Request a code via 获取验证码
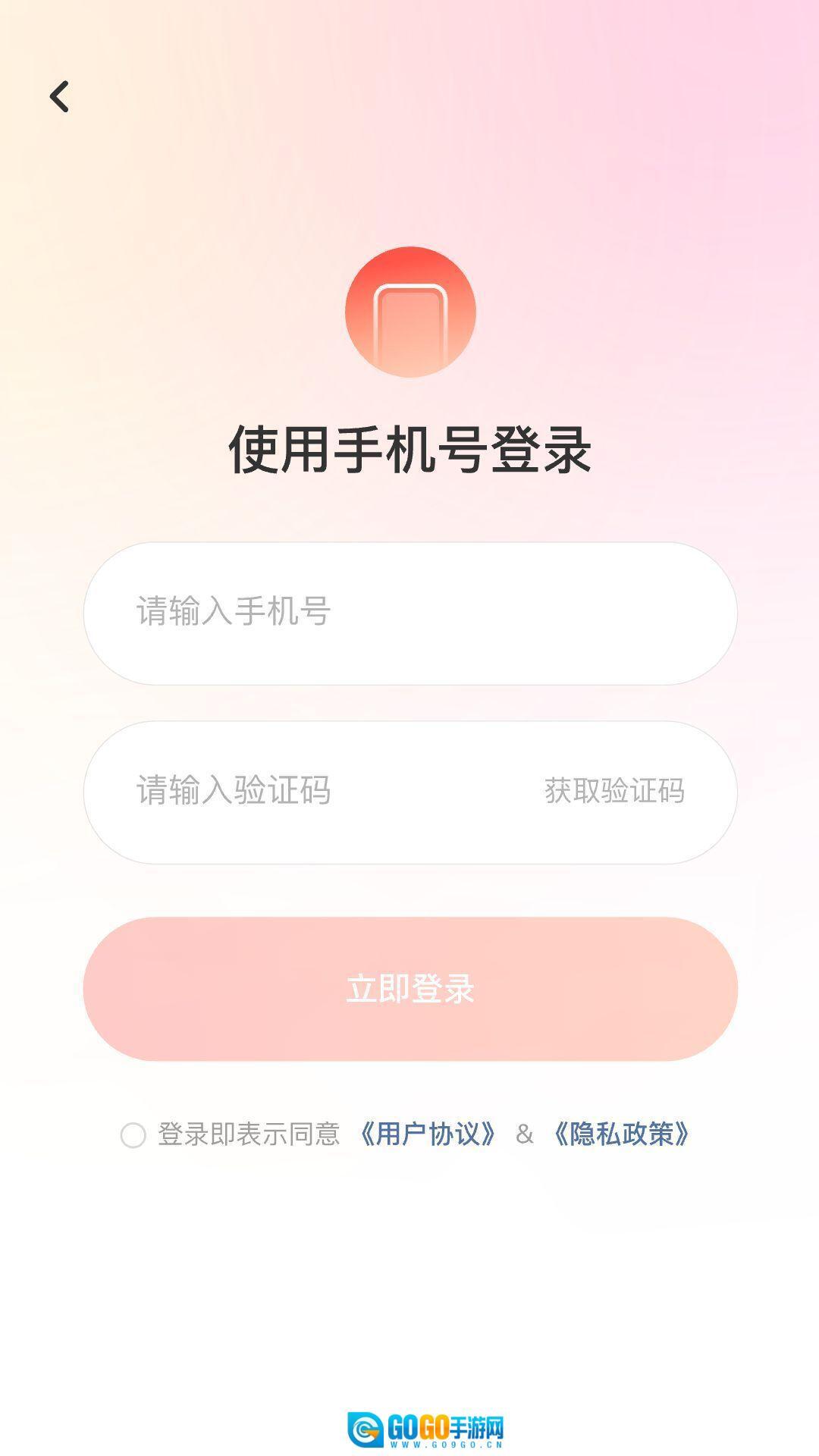 click(614, 791)
